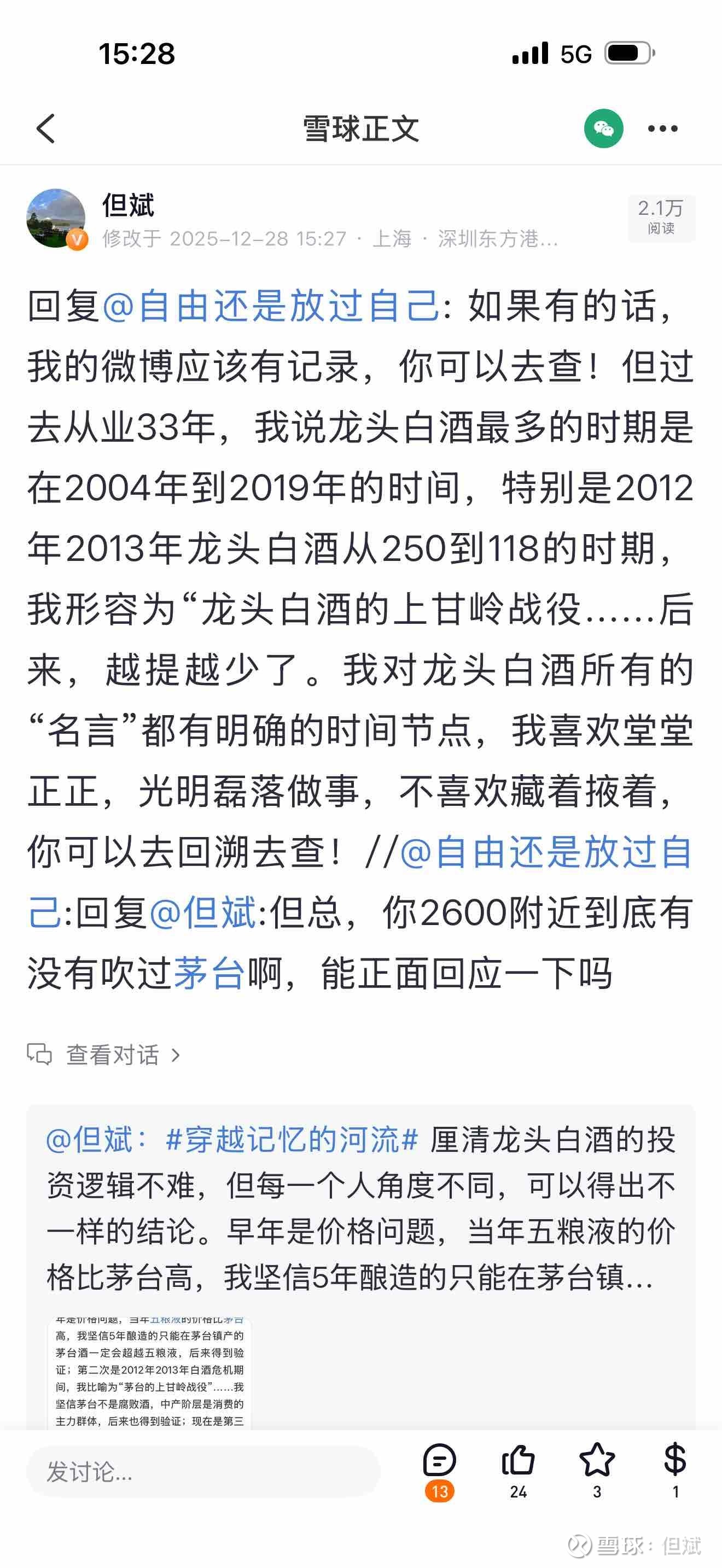Go back using the top-left arrow
Screen dimensions: 722x1568
point(45,128)
